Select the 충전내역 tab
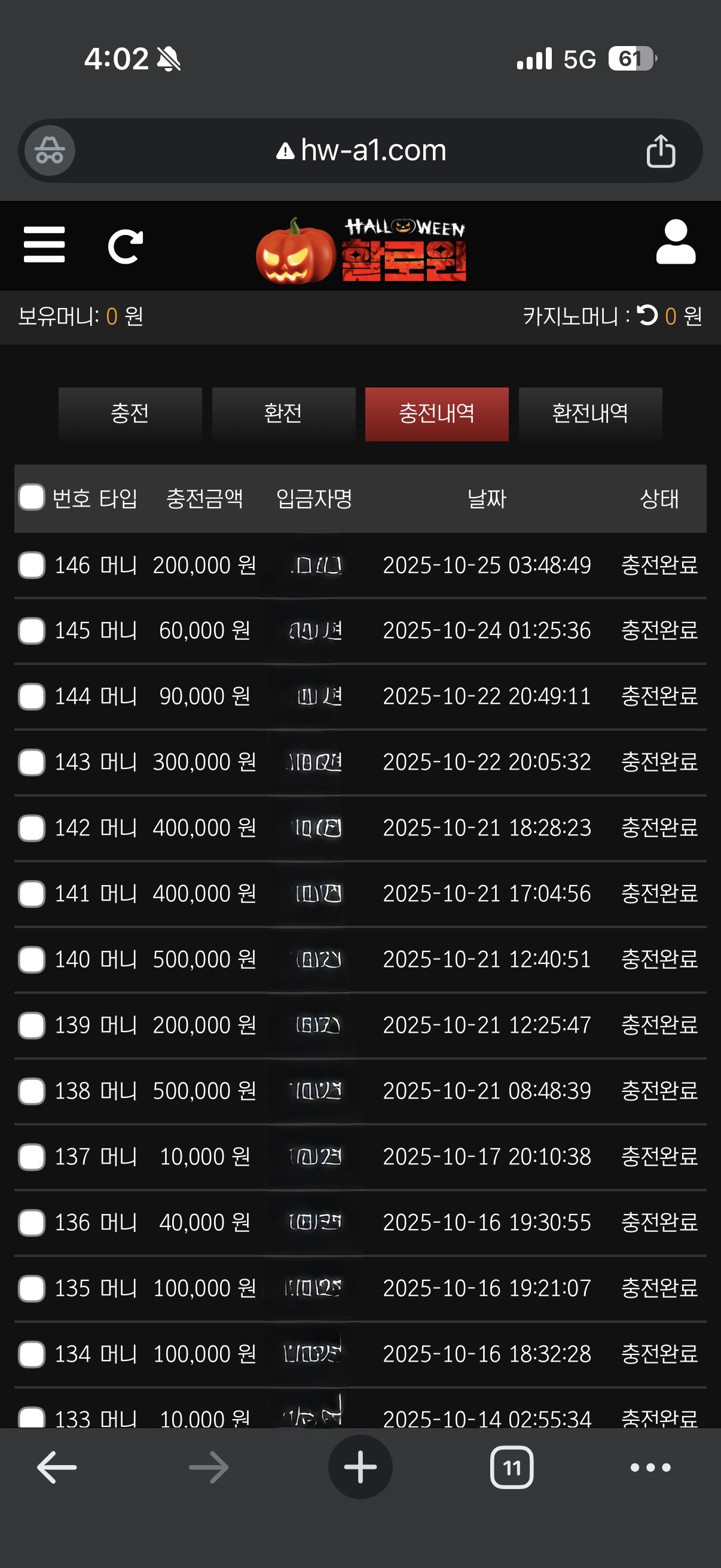 tap(436, 413)
